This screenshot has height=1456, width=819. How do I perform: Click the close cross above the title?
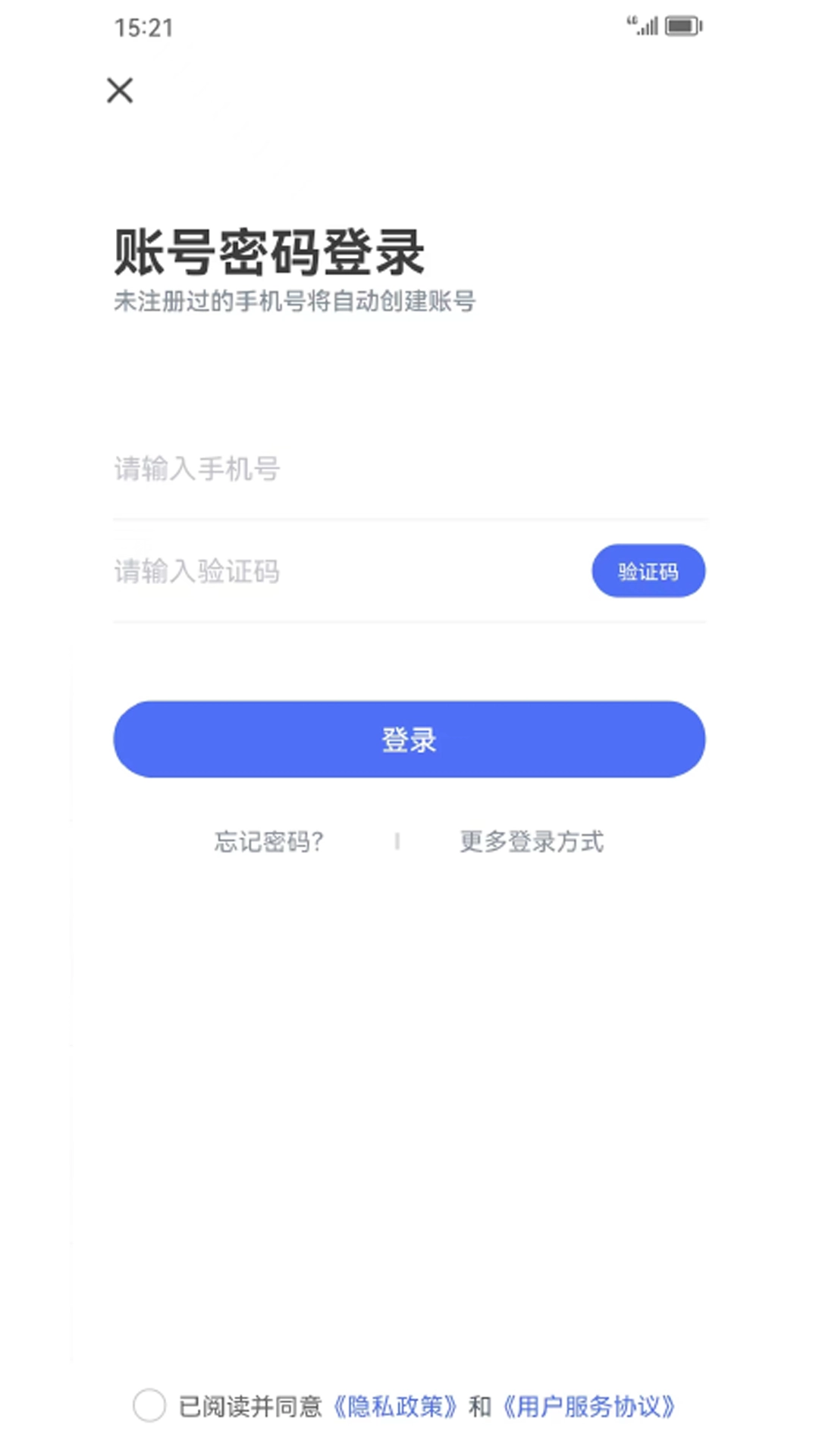click(x=121, y=90)
